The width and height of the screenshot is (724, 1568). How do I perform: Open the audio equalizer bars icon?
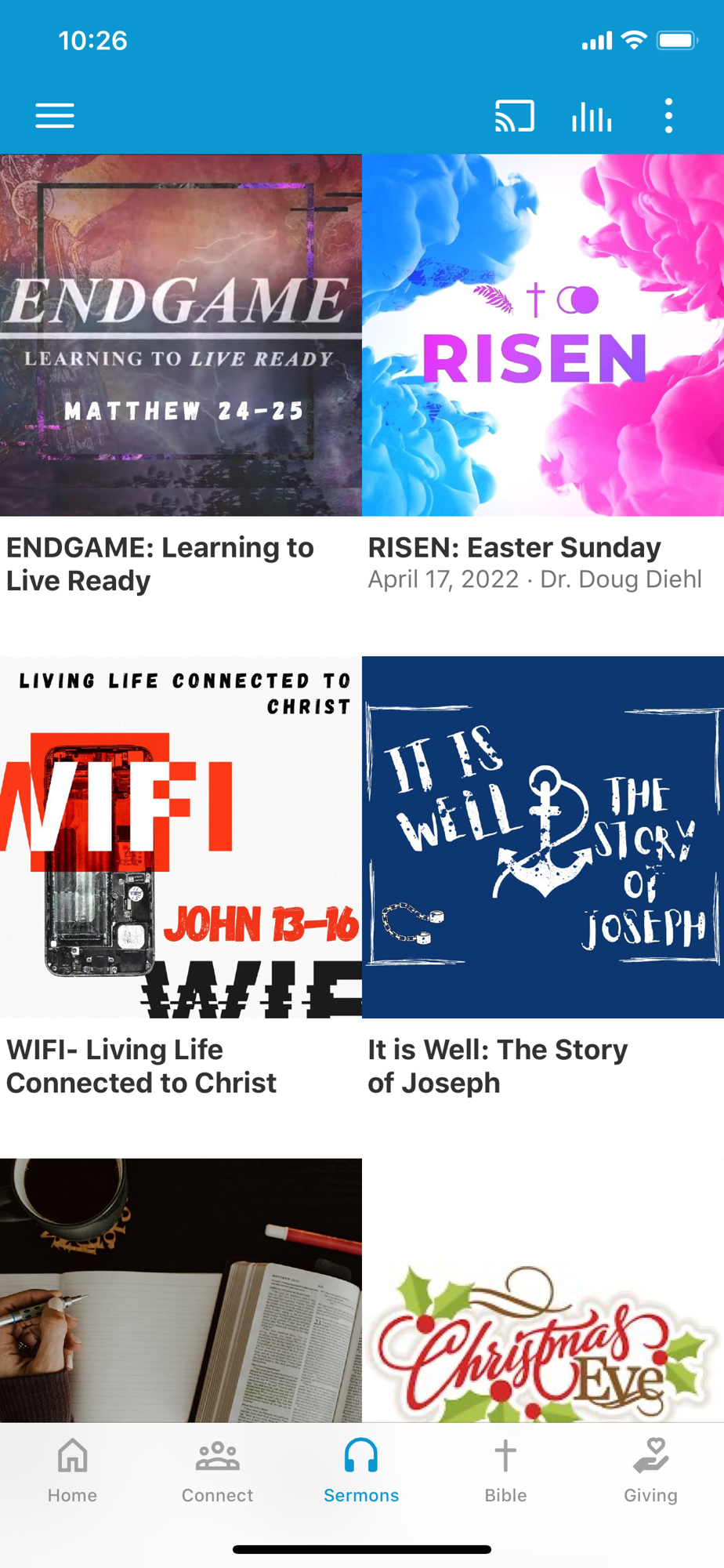pos(592,117)
